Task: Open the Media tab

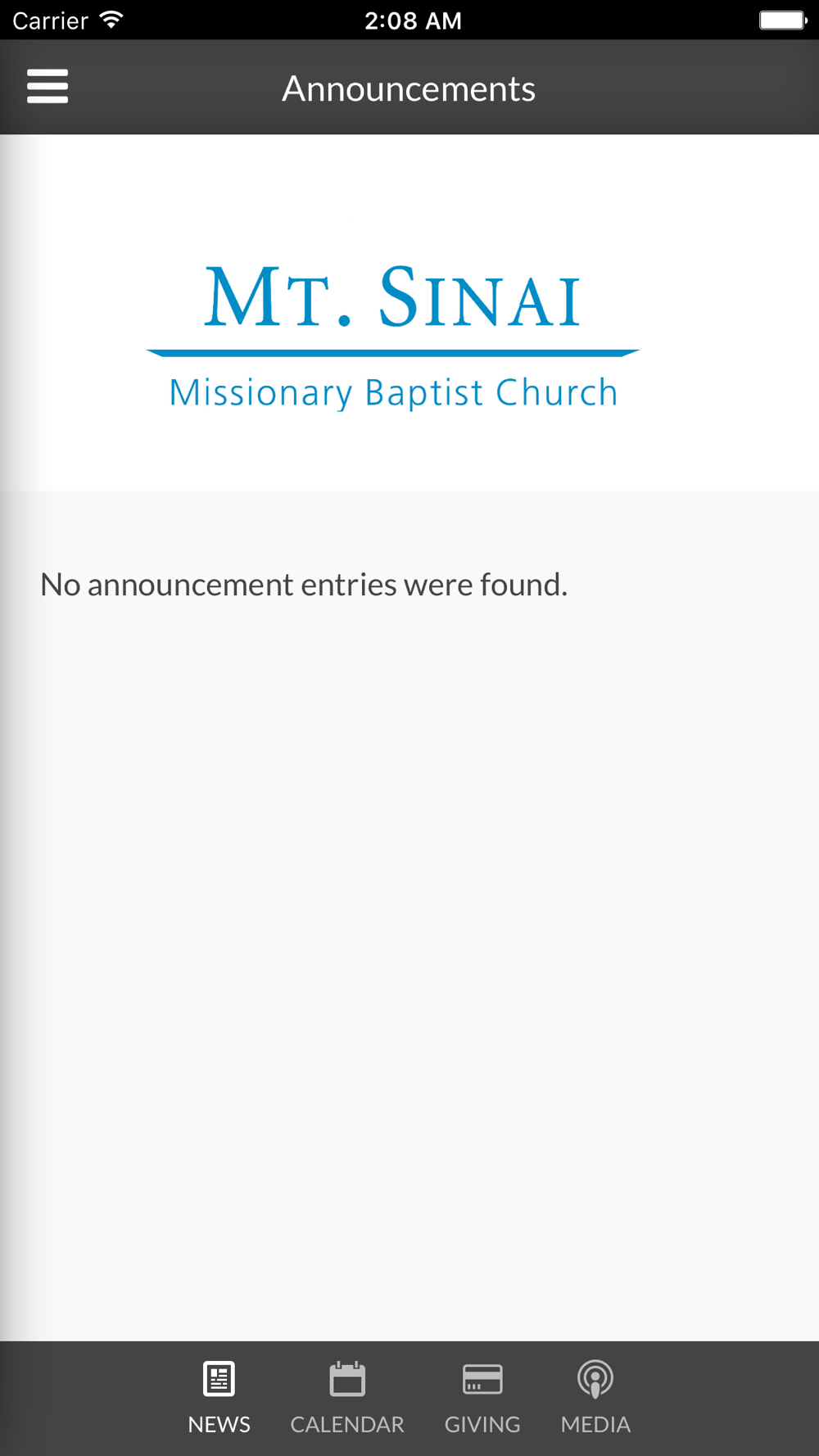Action: coord(595,1398)
